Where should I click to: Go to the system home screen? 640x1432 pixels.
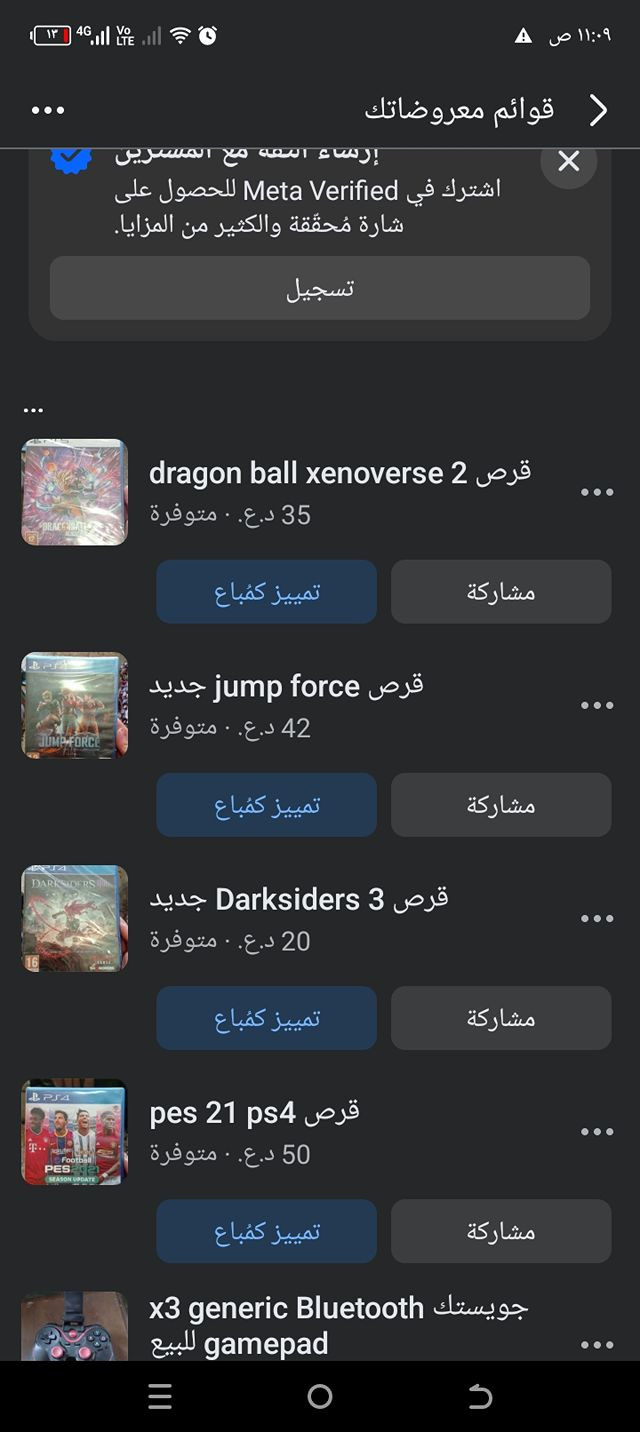pyautogui.click(x=320, y=1397)
